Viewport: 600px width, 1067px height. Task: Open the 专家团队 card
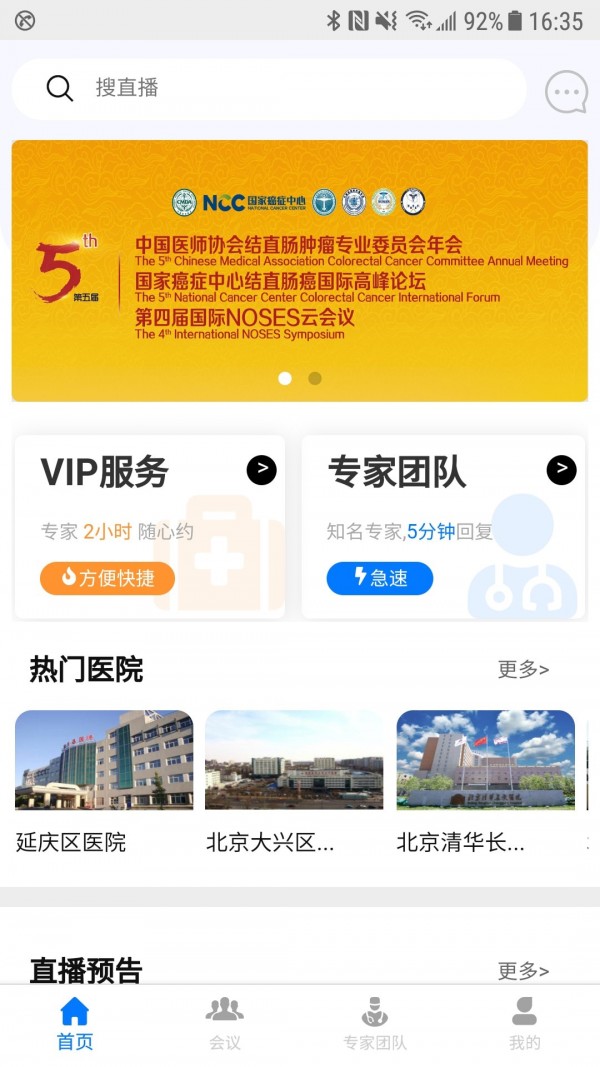pos(443,525)
